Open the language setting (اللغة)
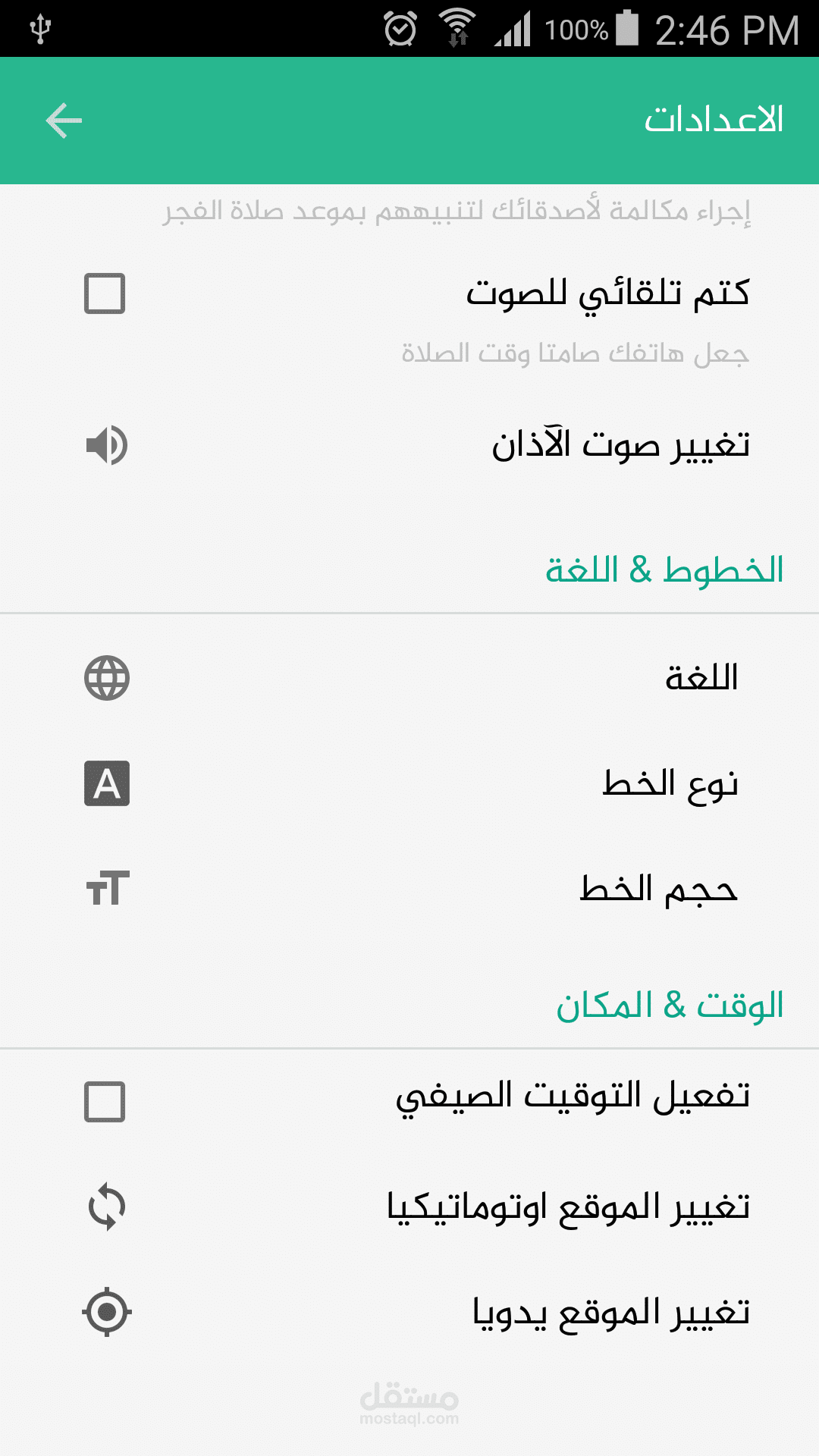The height and width of the screenshot is (1456, 819). coord(409,678)
